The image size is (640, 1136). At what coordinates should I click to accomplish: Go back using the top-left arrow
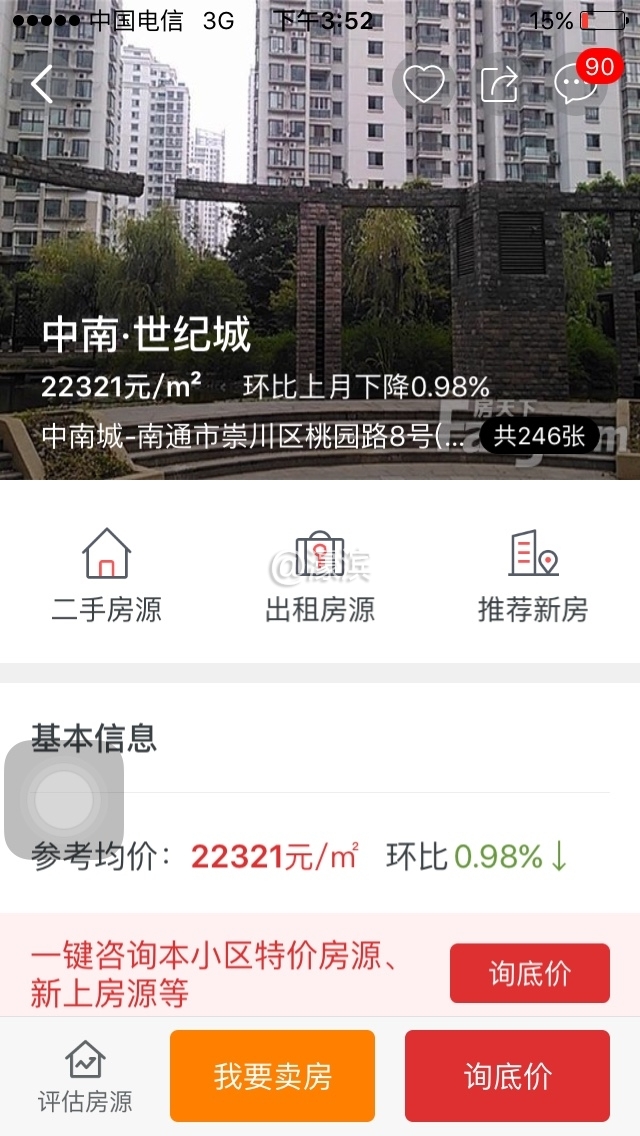coord(41,85)
